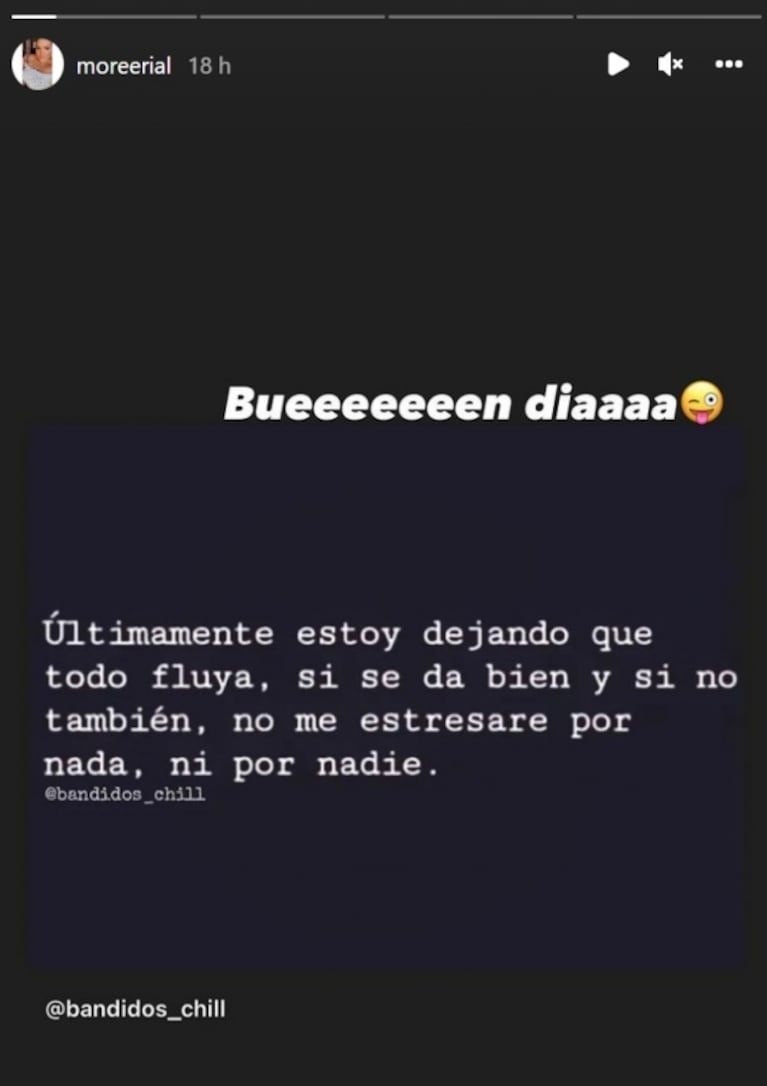
Task: Open the three-dot options menu
Action: pyautogui.click(x=729, y=64)
